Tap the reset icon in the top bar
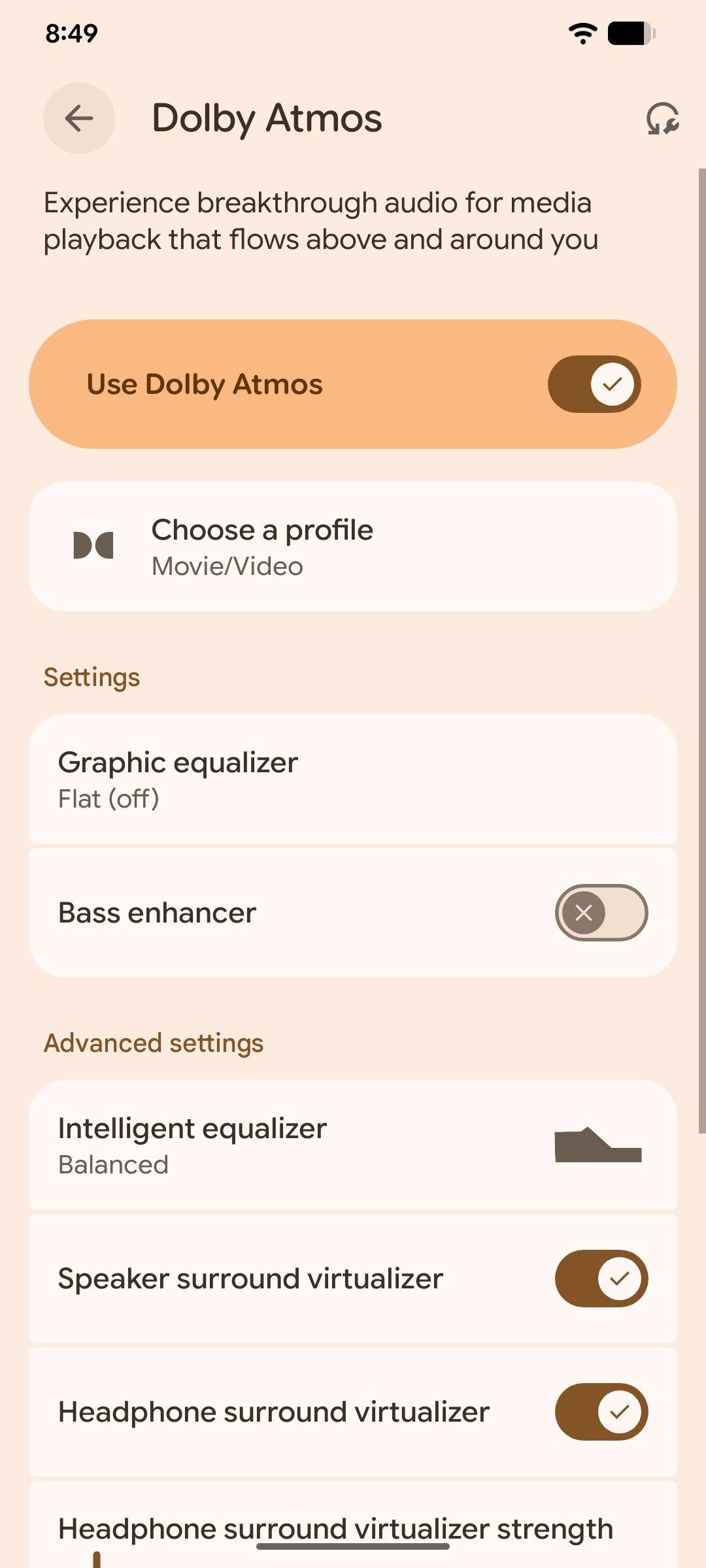The width and height of the screenshot is (706, 1568). 662,119
